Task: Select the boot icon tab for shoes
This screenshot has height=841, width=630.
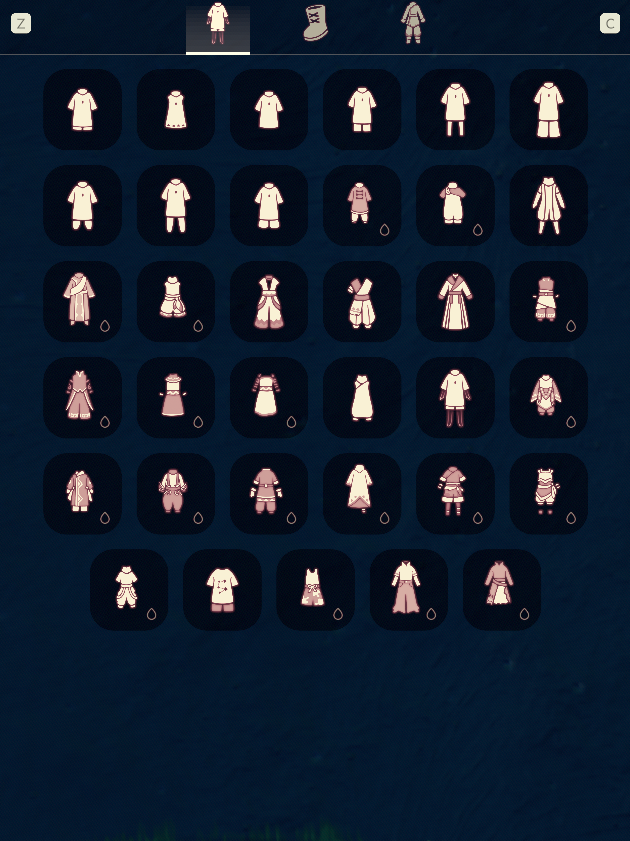Action: [316, 23]
